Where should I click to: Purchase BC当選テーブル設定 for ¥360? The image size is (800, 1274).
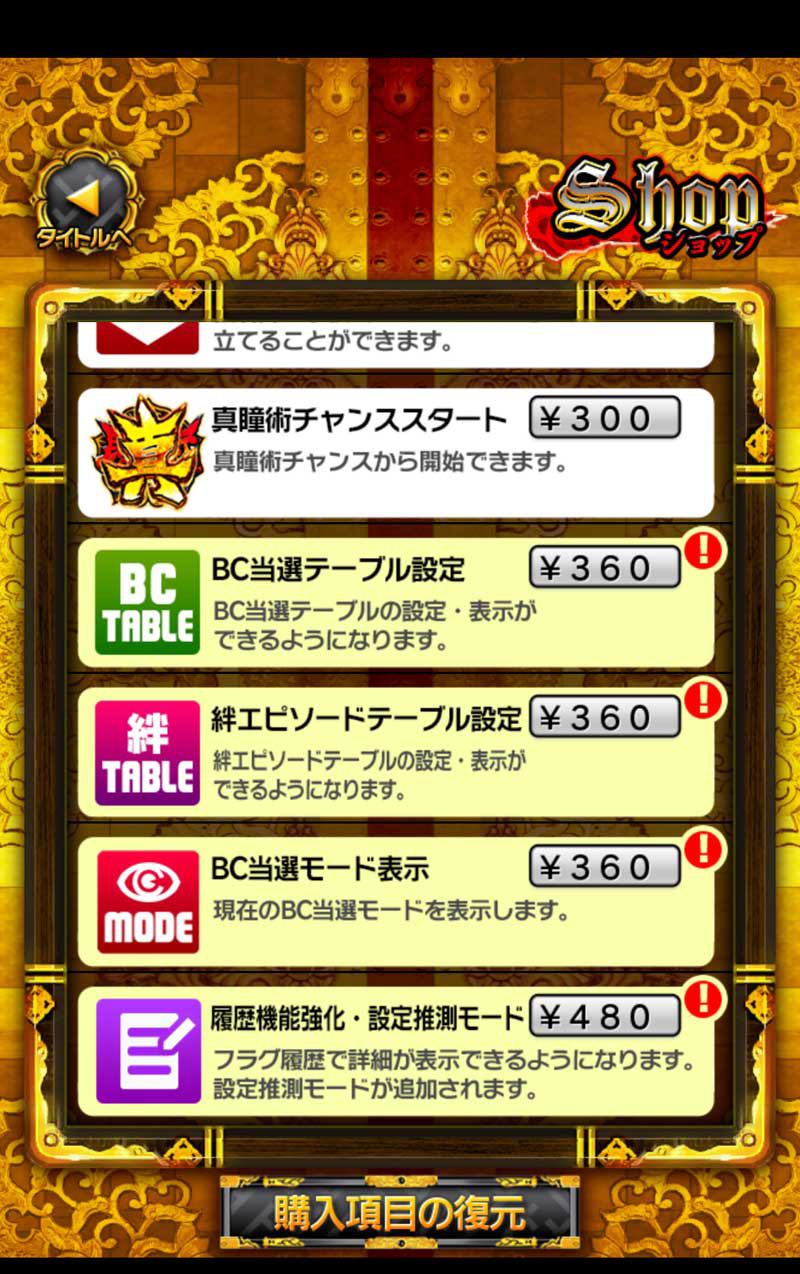[x=604, y=568]
